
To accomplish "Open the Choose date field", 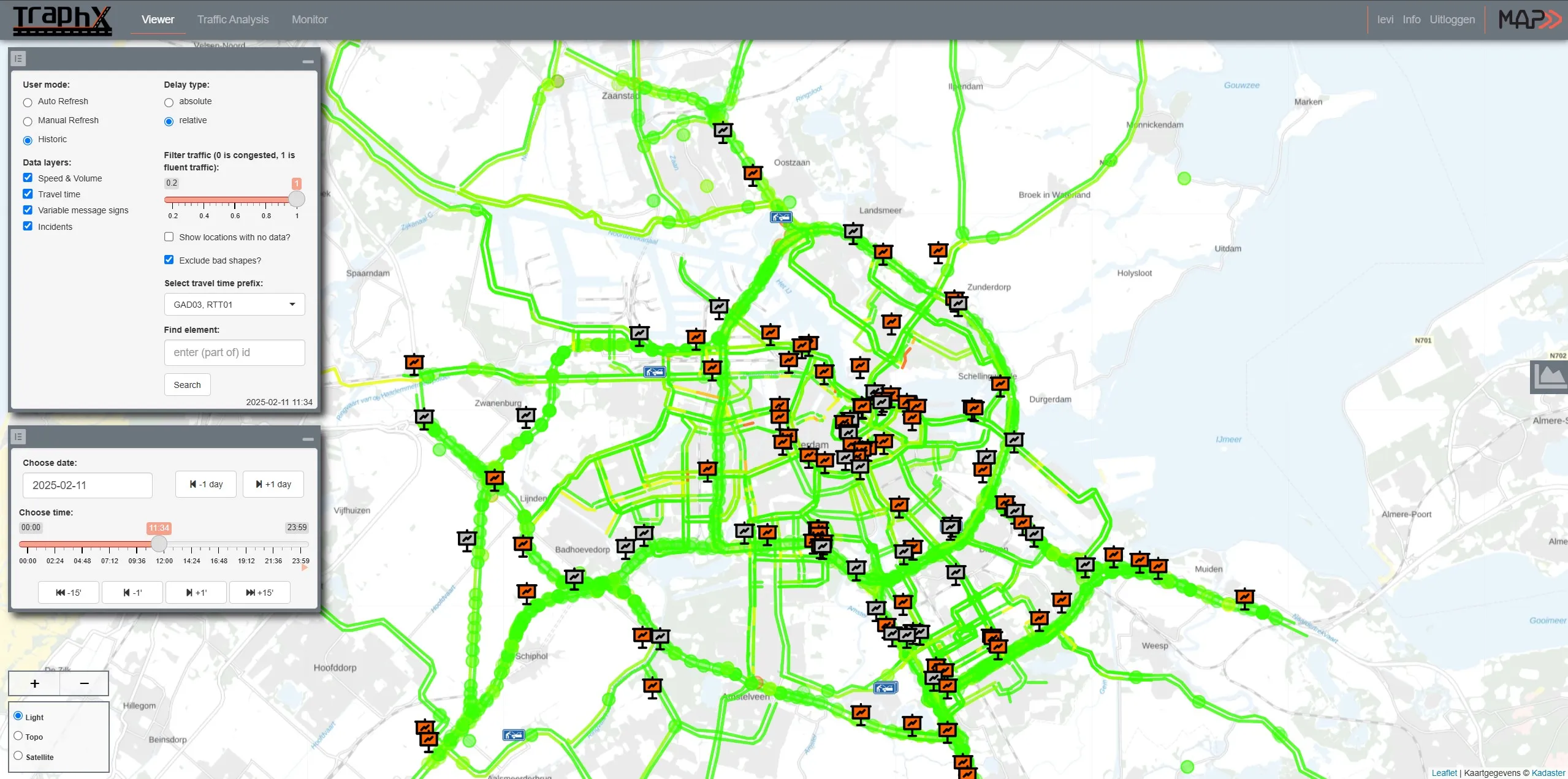I will (x=87, y=485).
